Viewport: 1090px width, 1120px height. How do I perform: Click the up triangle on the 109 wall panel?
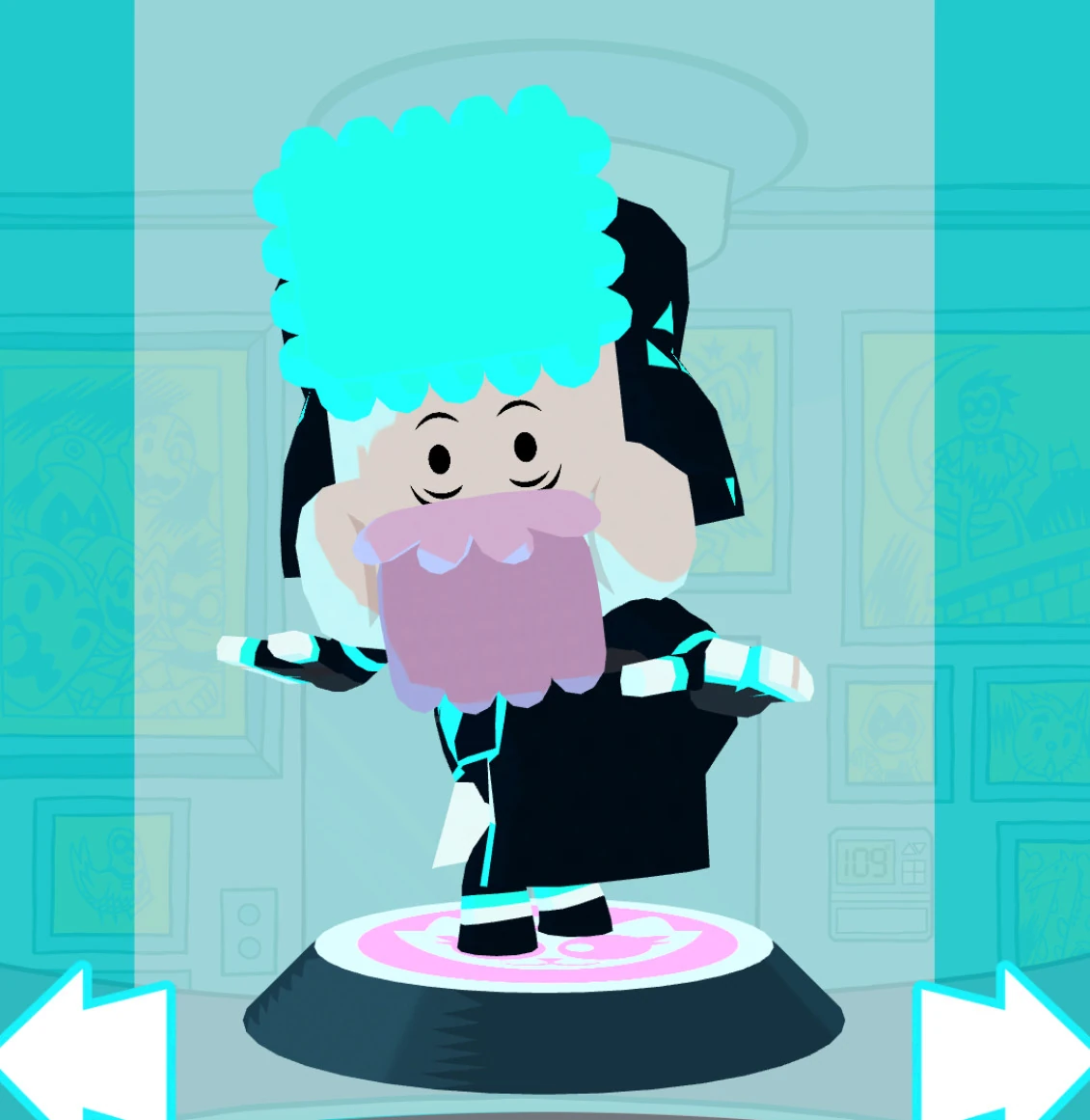[x=907, y=850]
